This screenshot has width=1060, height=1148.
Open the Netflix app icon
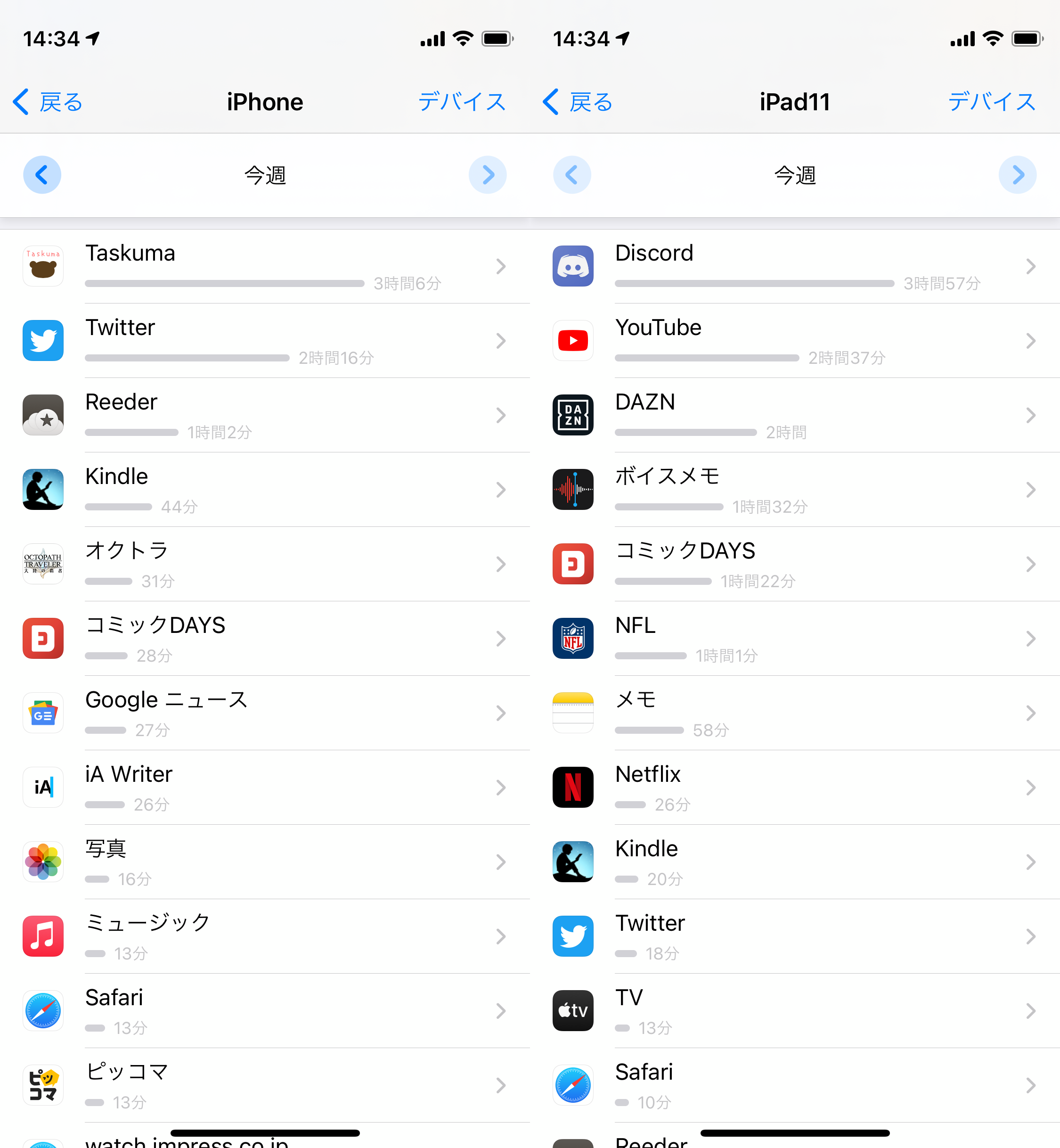pyautogui.click(x=572, y=787)
